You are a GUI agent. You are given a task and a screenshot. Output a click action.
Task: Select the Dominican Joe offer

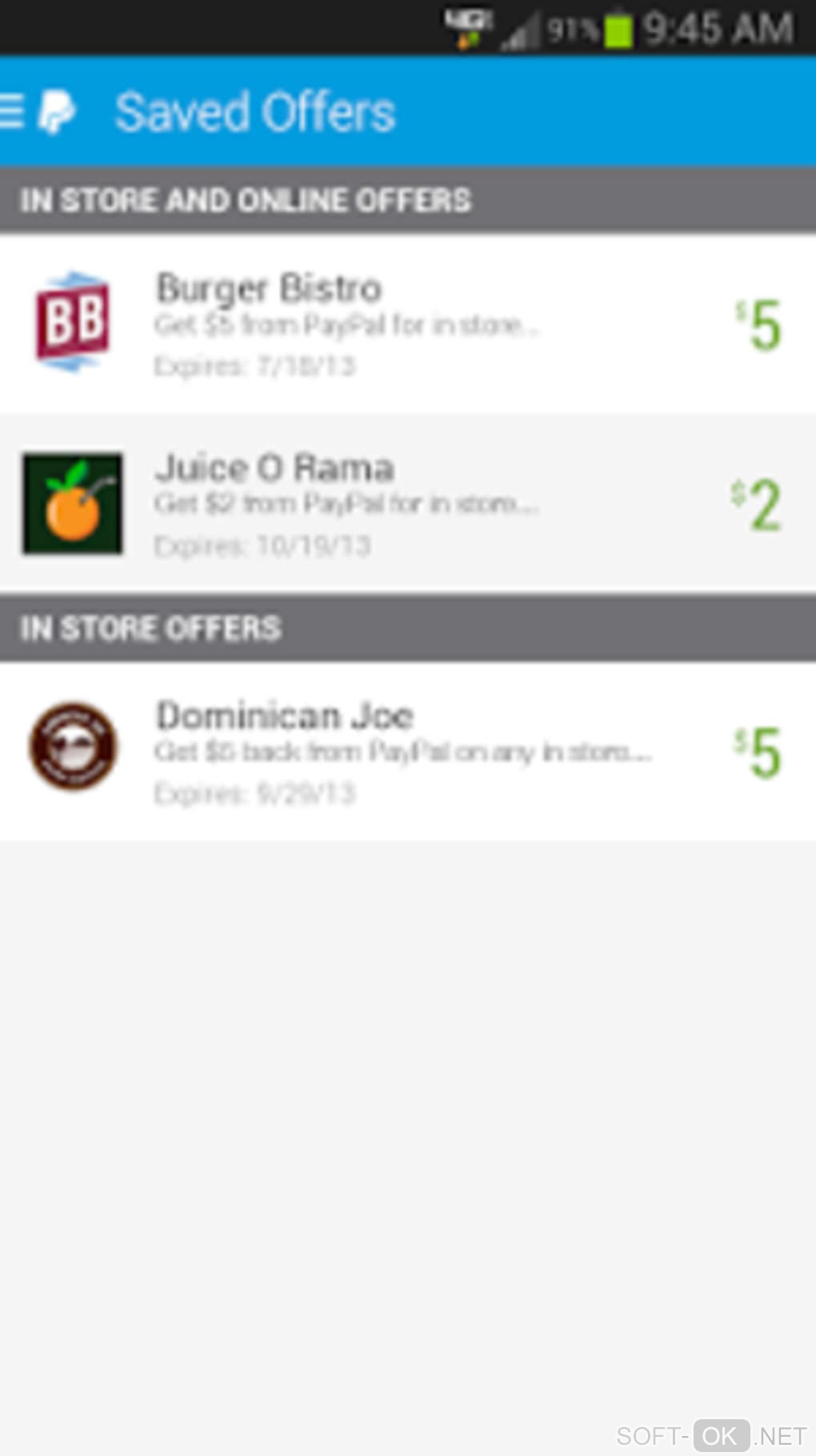(x=406, y=751)
